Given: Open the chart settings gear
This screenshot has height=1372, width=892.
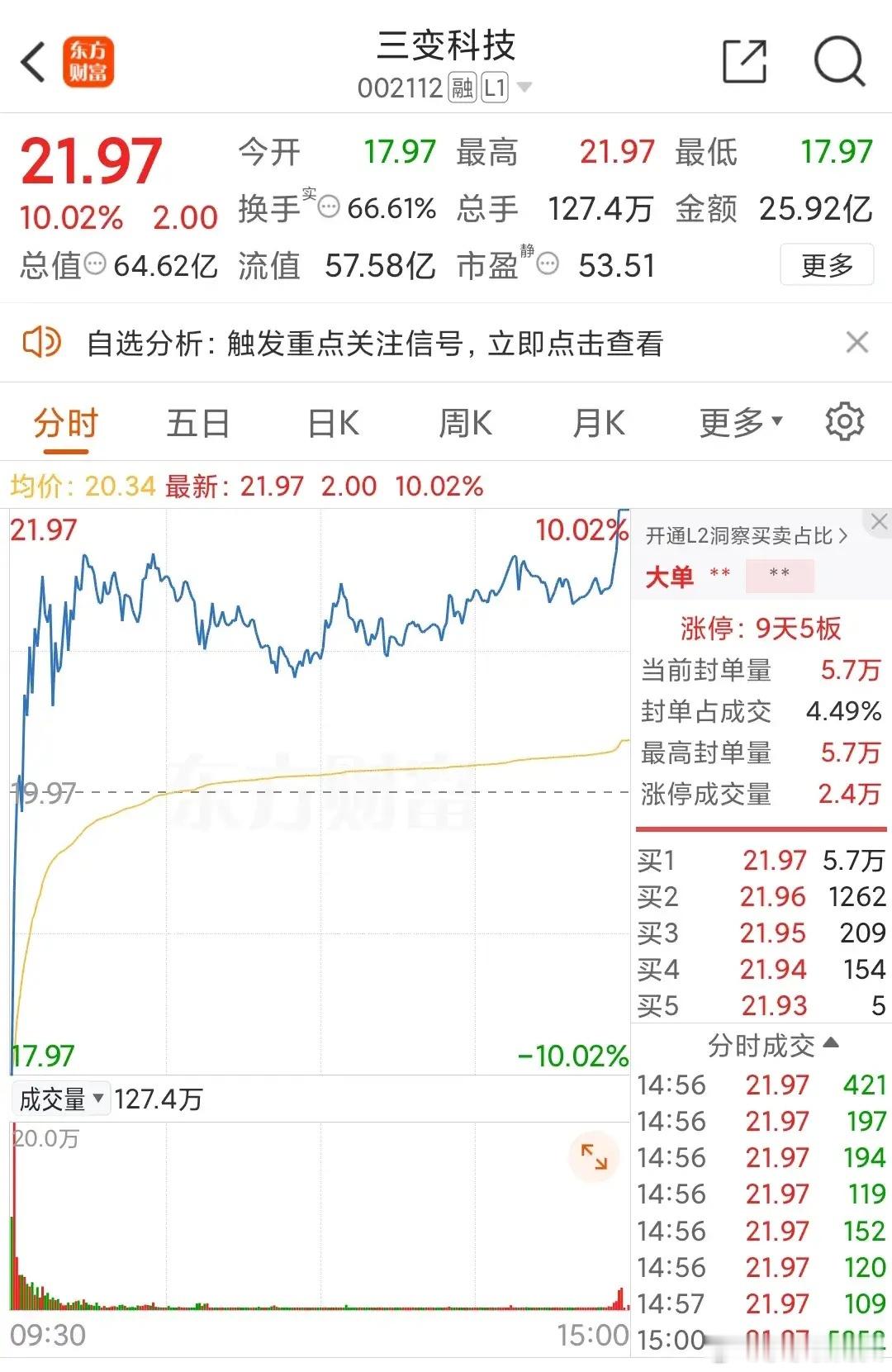Looking at the screenshot, I should pyautogui.click(x=844, y=421).
